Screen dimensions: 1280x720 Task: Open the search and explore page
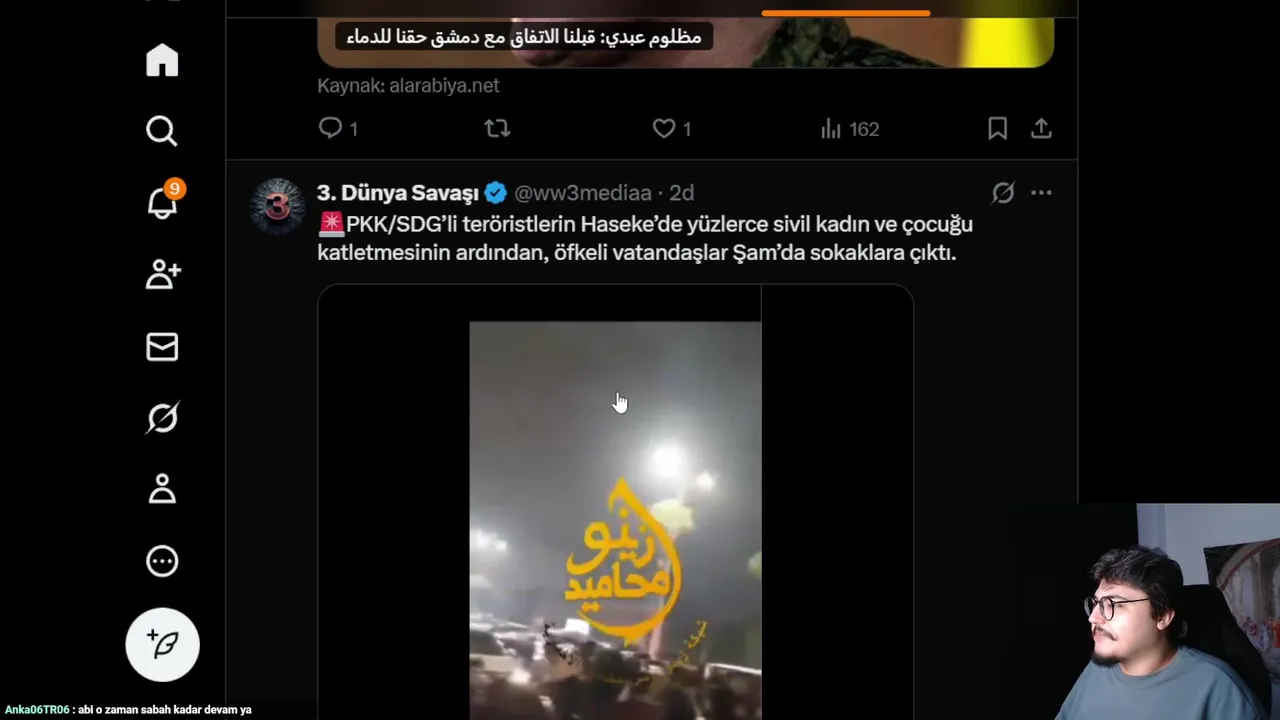pos(162,131)
